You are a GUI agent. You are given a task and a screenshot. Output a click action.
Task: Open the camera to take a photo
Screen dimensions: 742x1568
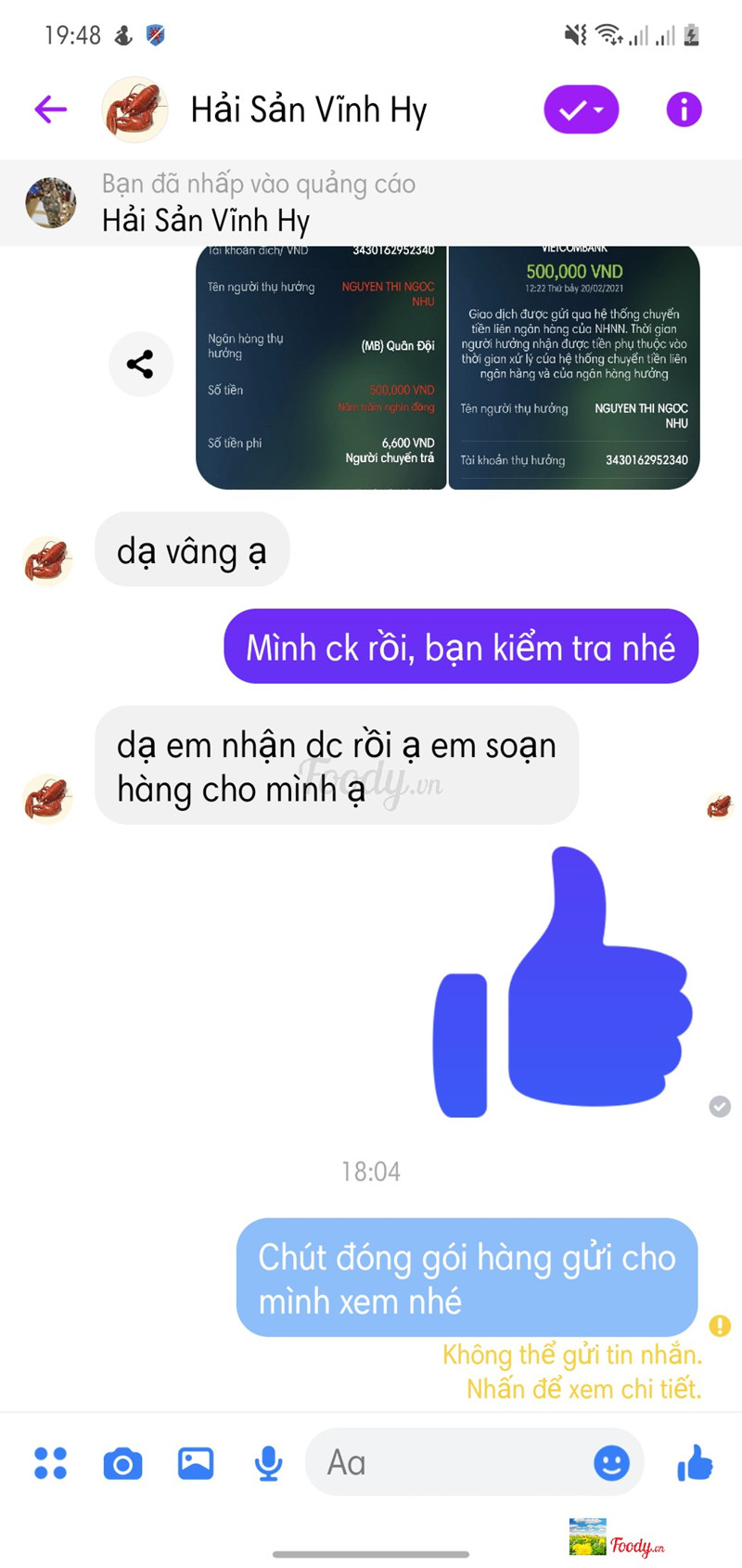tap(122, 1463)
